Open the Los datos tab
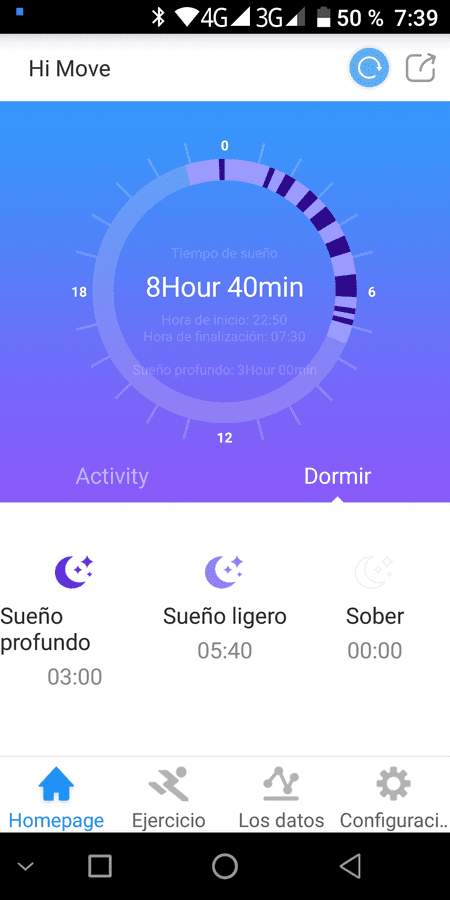 [281, 797]
